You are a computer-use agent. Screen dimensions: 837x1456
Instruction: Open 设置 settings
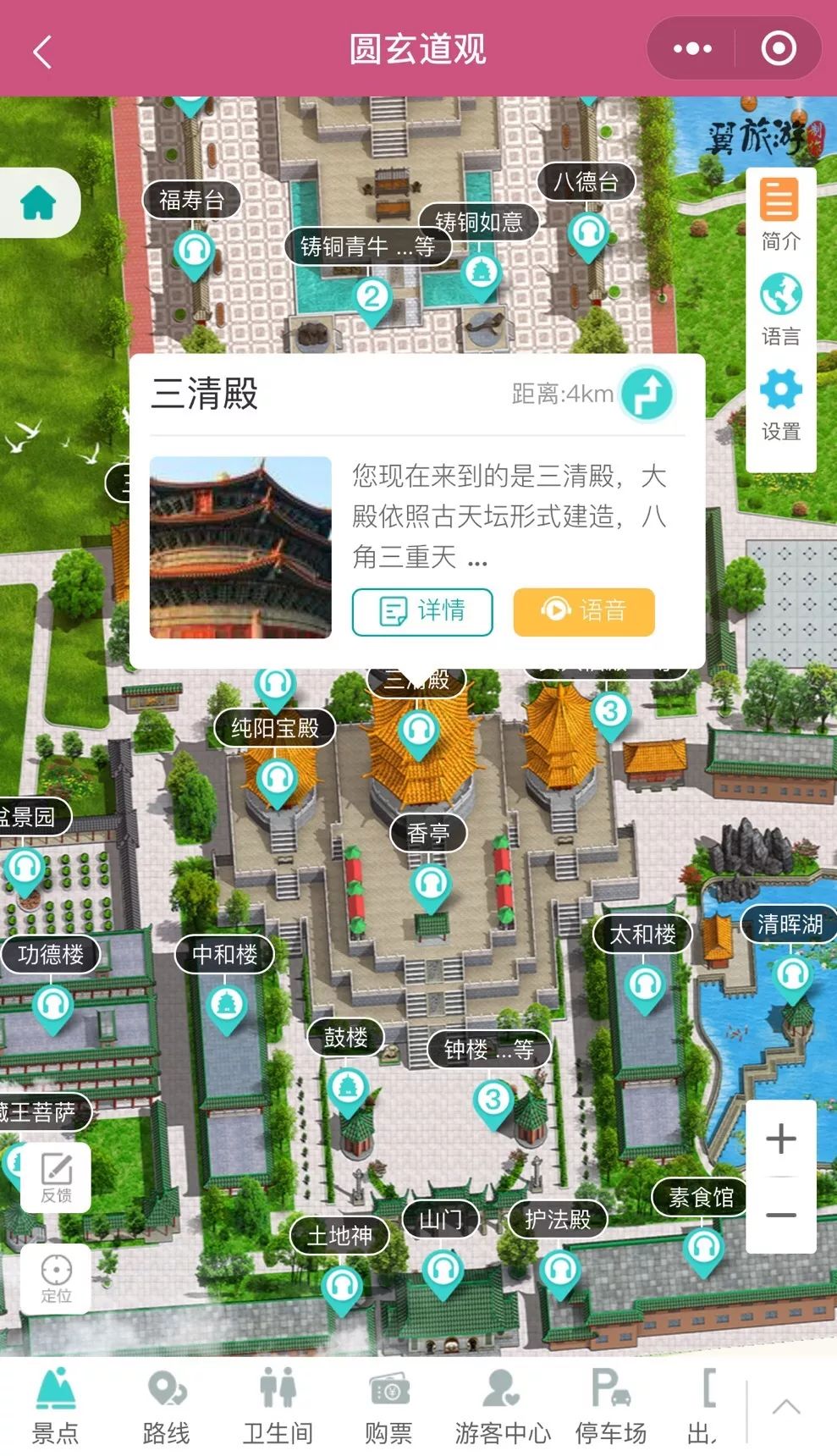(x=780, y=405)
